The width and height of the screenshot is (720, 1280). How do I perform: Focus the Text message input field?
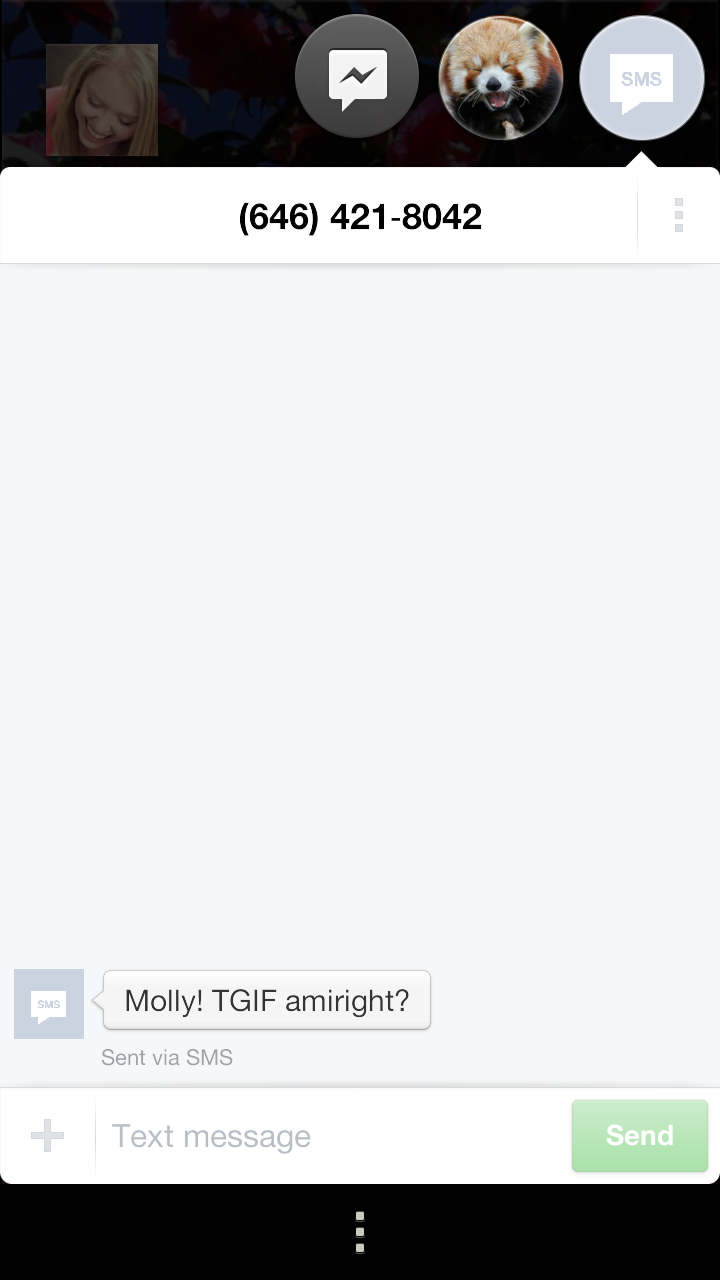[333, 1136]
